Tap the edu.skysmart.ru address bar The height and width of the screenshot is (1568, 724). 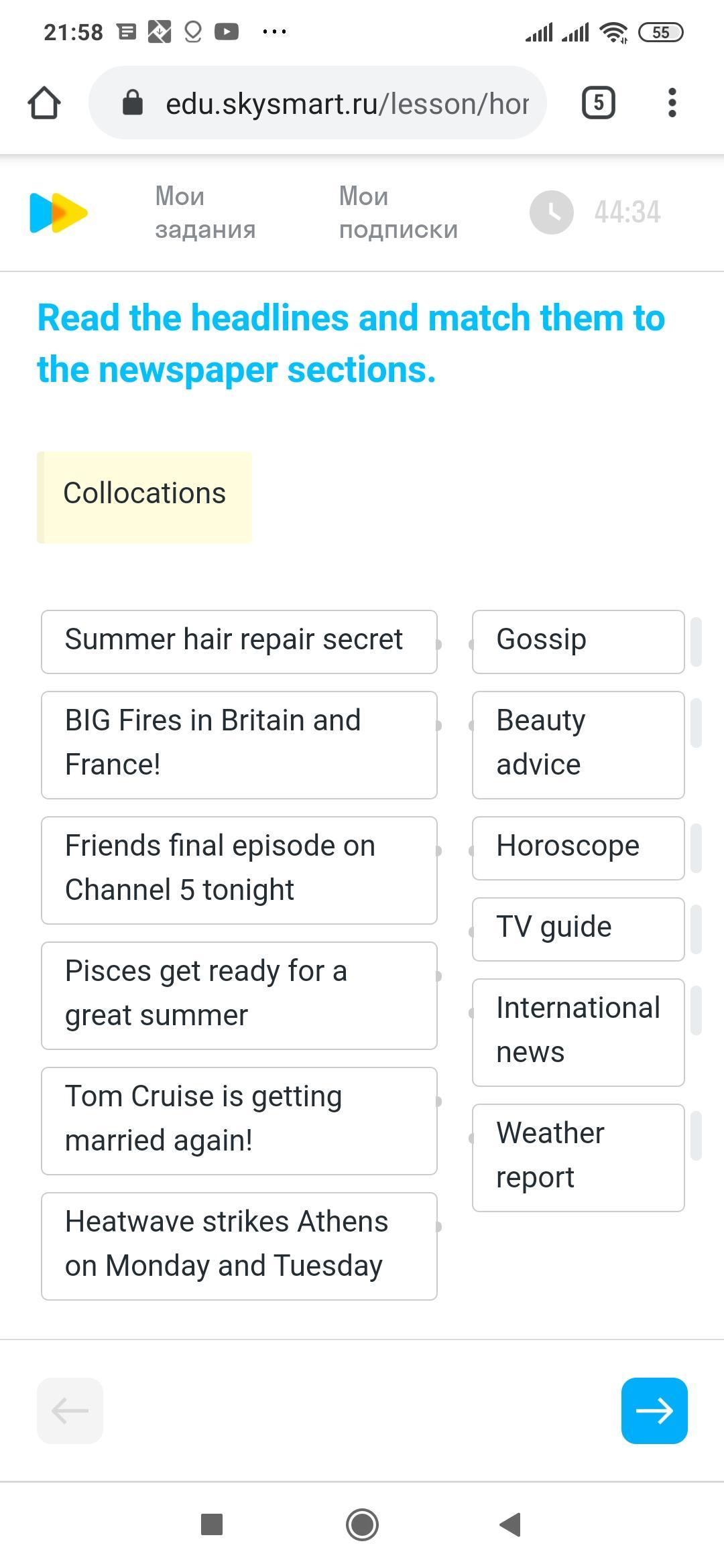pos(318,103)
